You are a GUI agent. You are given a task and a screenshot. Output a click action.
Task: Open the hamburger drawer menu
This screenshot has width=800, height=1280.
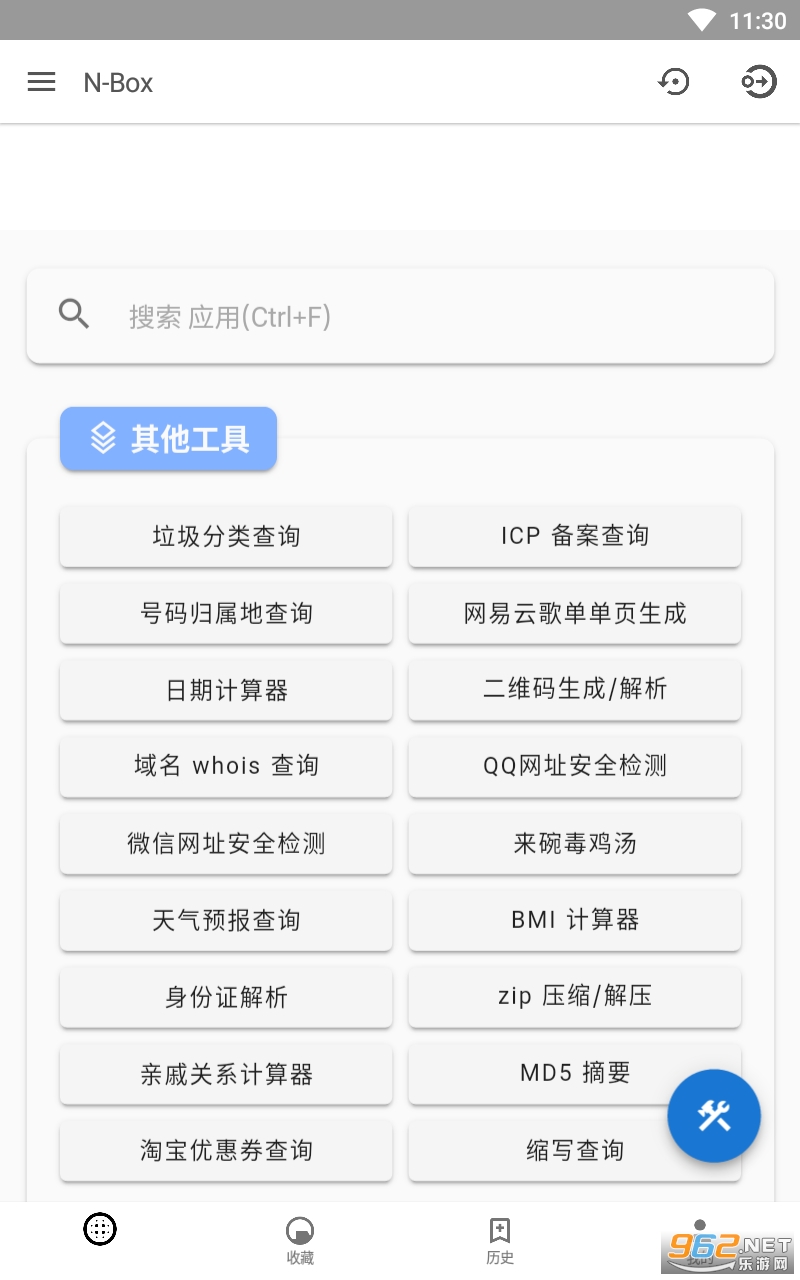[x=41, y=82]
